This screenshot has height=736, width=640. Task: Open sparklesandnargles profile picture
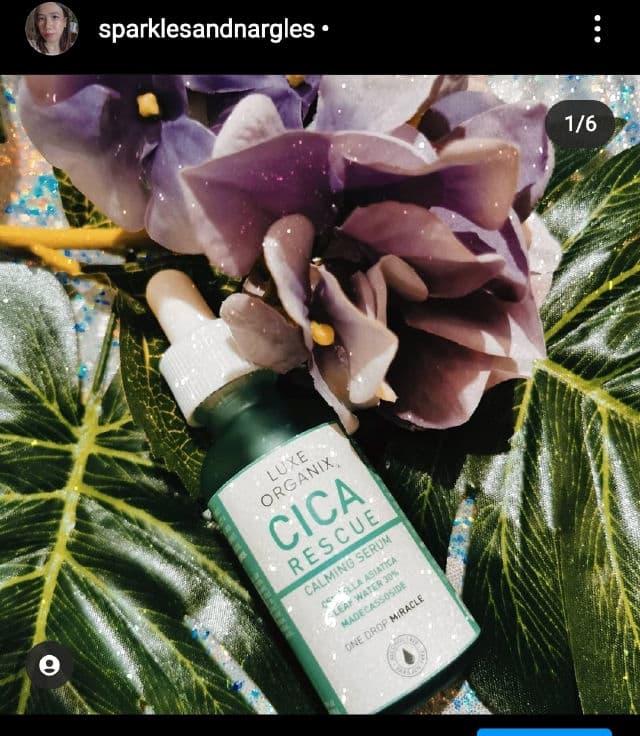(x=51, y=29)
